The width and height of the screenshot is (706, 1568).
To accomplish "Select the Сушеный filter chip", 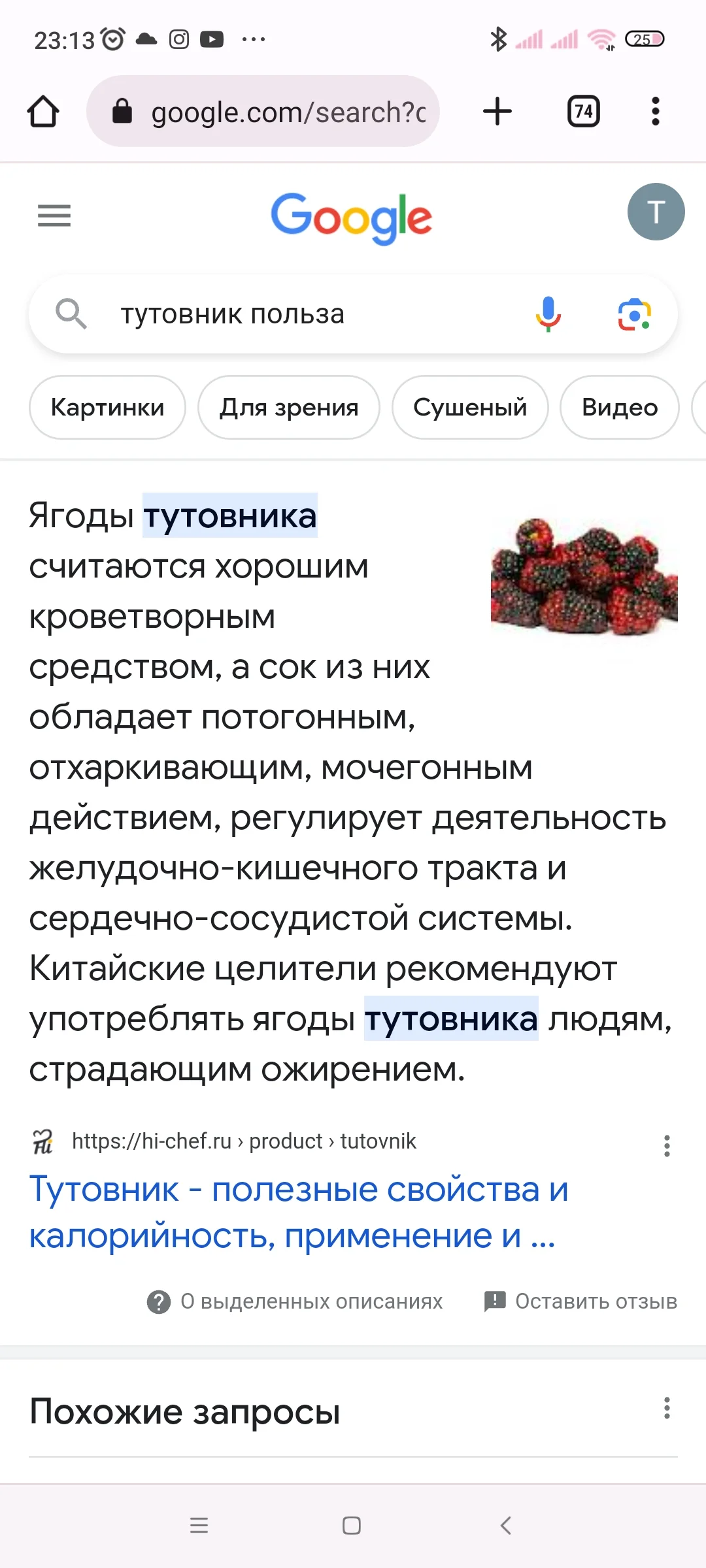I will coord(469,407).
